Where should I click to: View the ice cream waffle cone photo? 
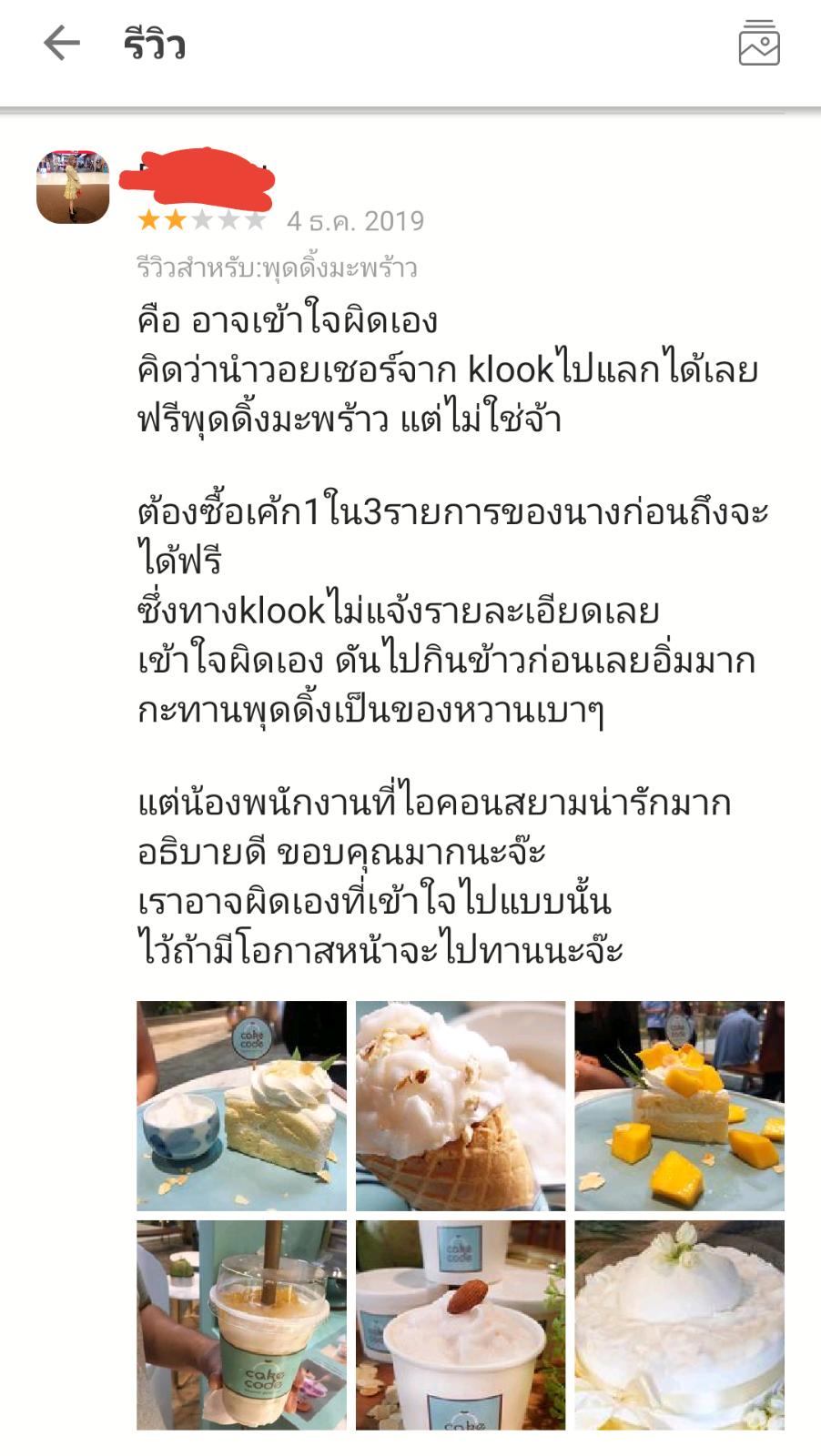(461, 1106)
